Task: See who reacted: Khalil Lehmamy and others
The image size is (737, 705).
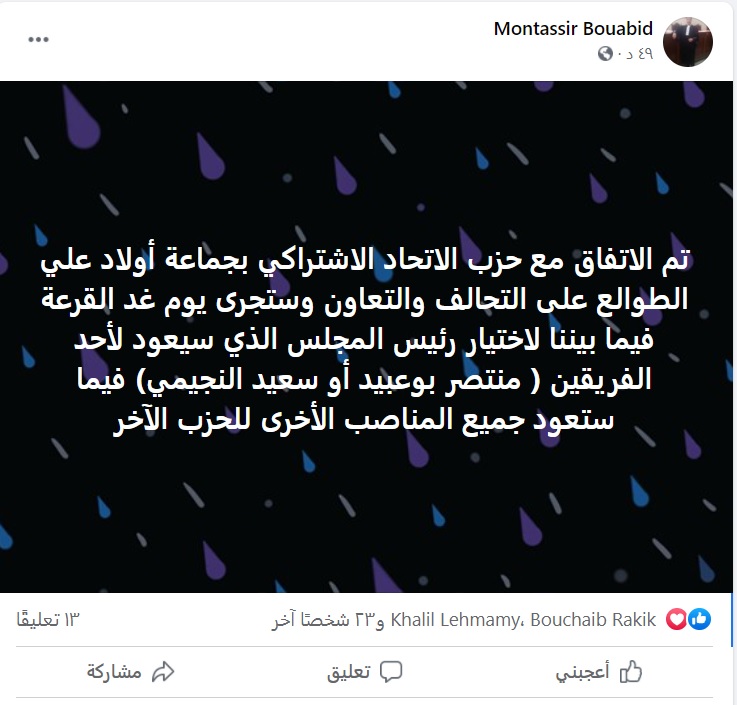Action: click(x=465, y=620)
